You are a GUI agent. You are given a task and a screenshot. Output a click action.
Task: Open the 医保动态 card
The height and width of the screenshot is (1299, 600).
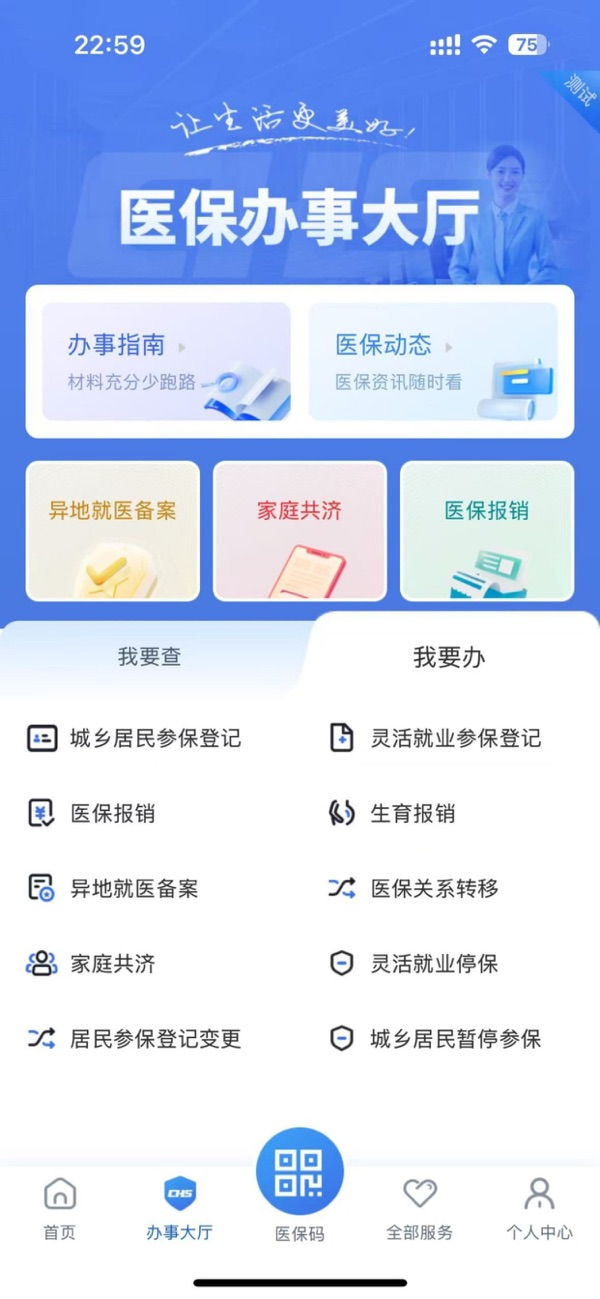[x=432, y=361]
